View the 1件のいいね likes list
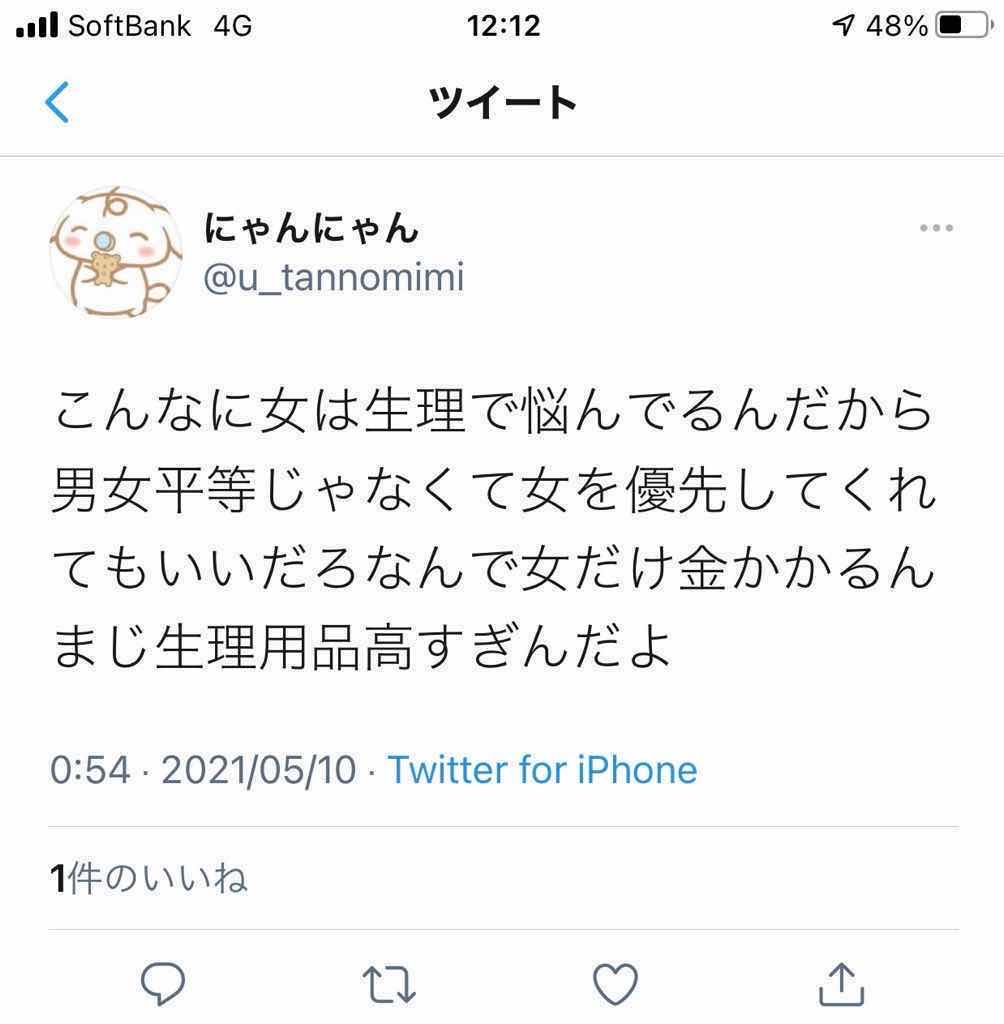 (149, 879)
